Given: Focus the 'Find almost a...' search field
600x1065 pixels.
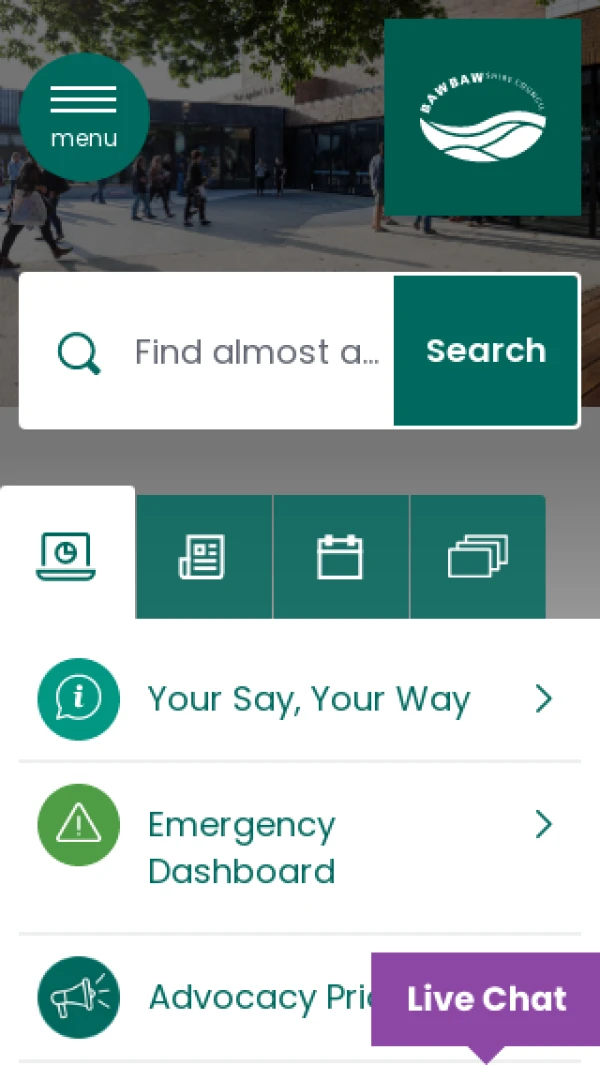Looking at the screenshot, I should click(257, 352).
